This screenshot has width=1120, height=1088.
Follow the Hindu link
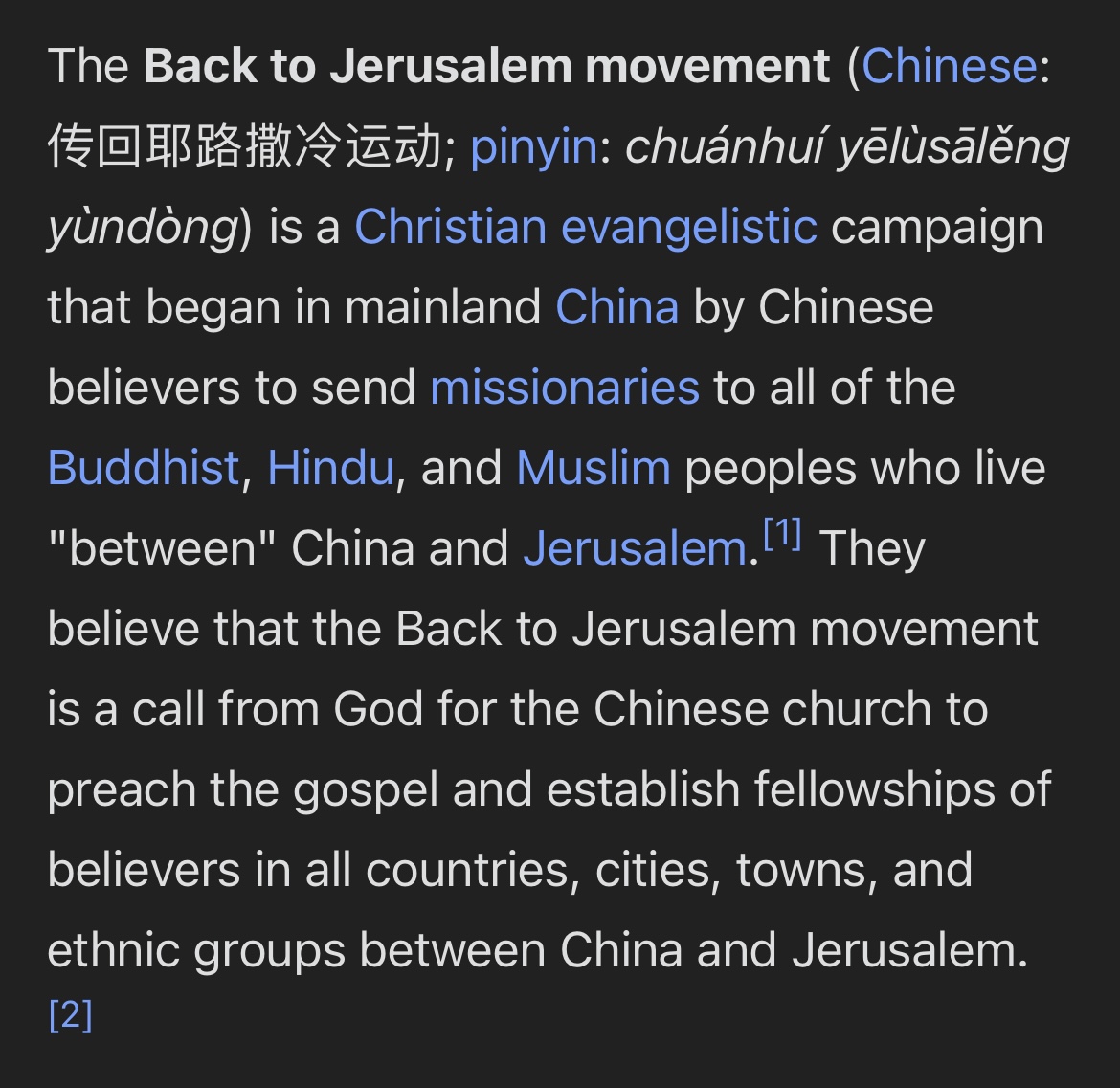(330, 468)
